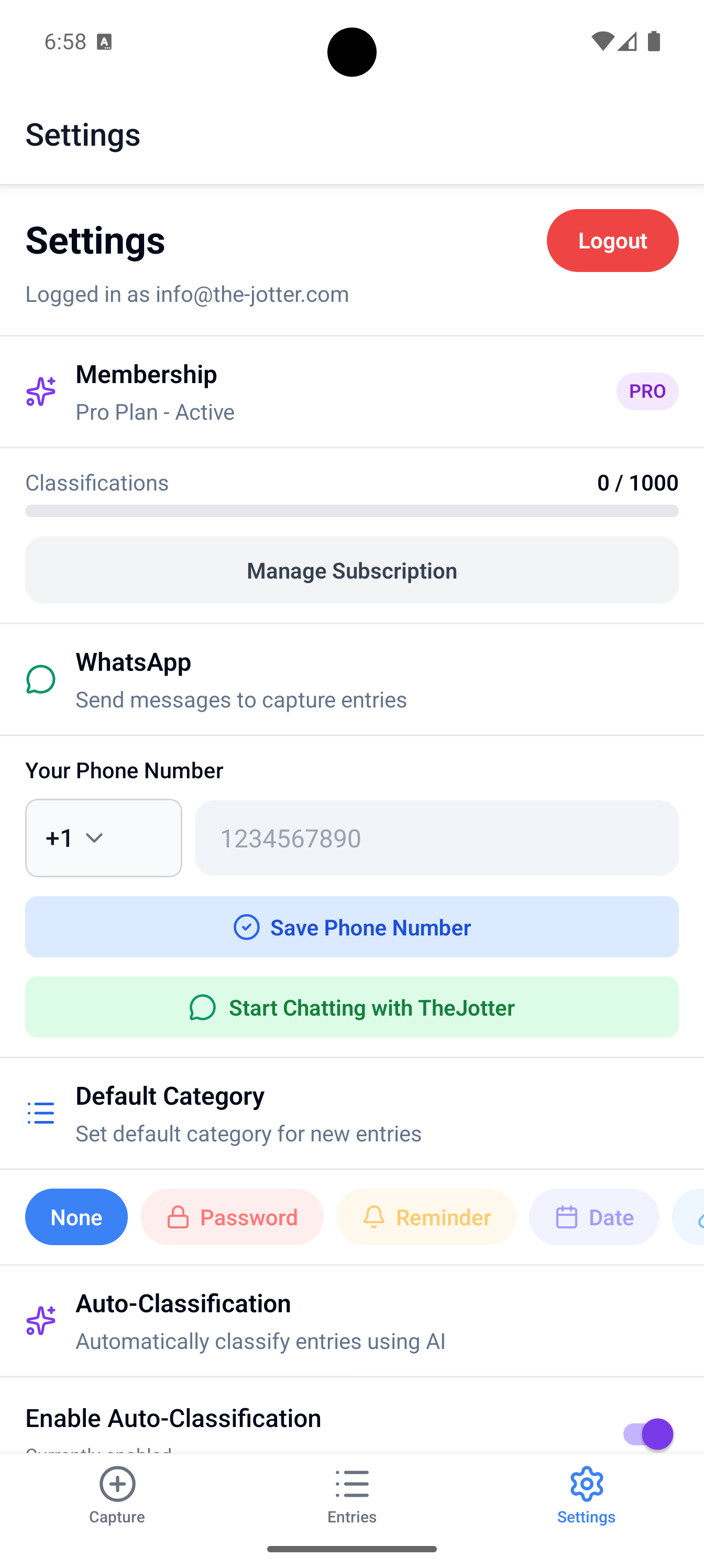Screen dimensions: 704x1568
Task: Click the Settings gear icon in bottom bar
Action: [x=586, y=1485]
